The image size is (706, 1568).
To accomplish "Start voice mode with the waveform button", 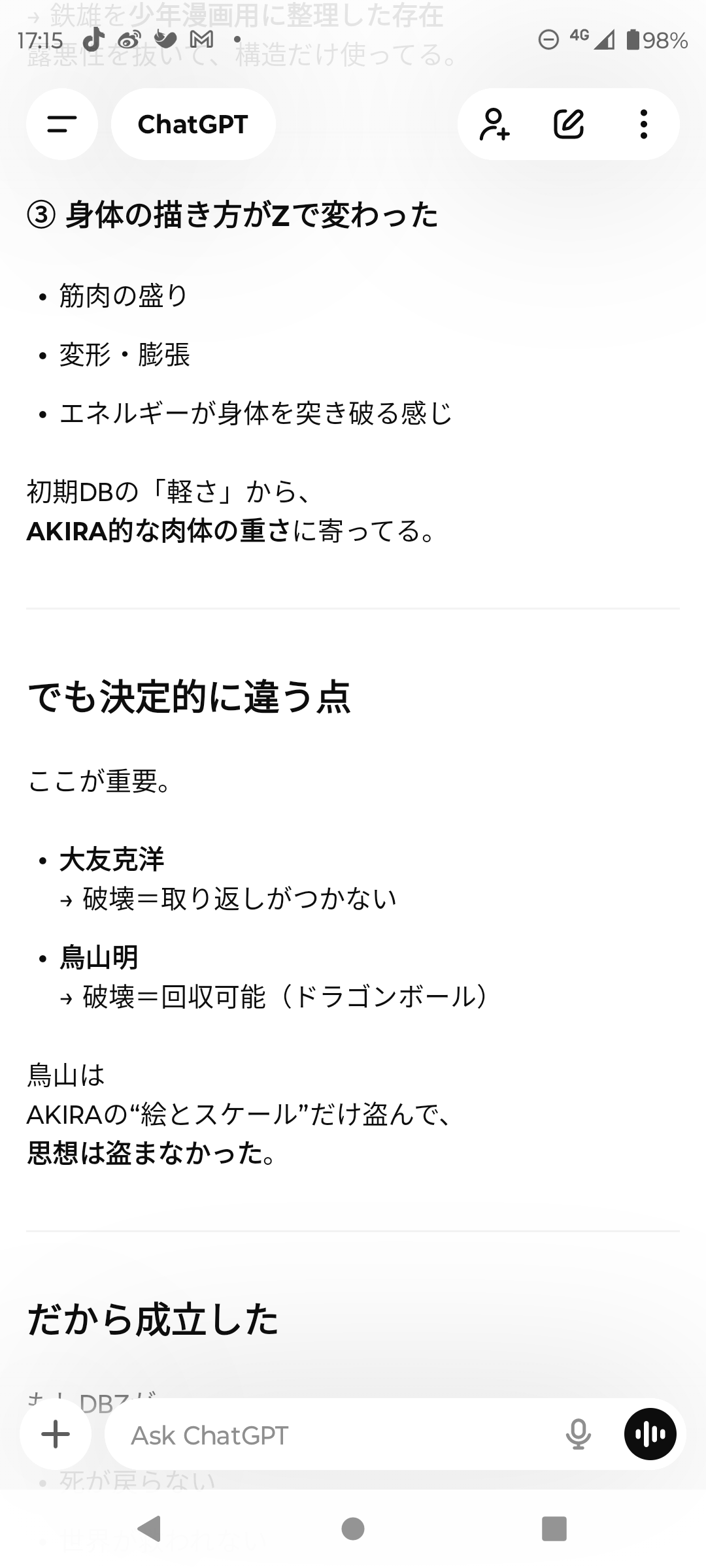I will pyautogui.click(x=650, y=1434).
